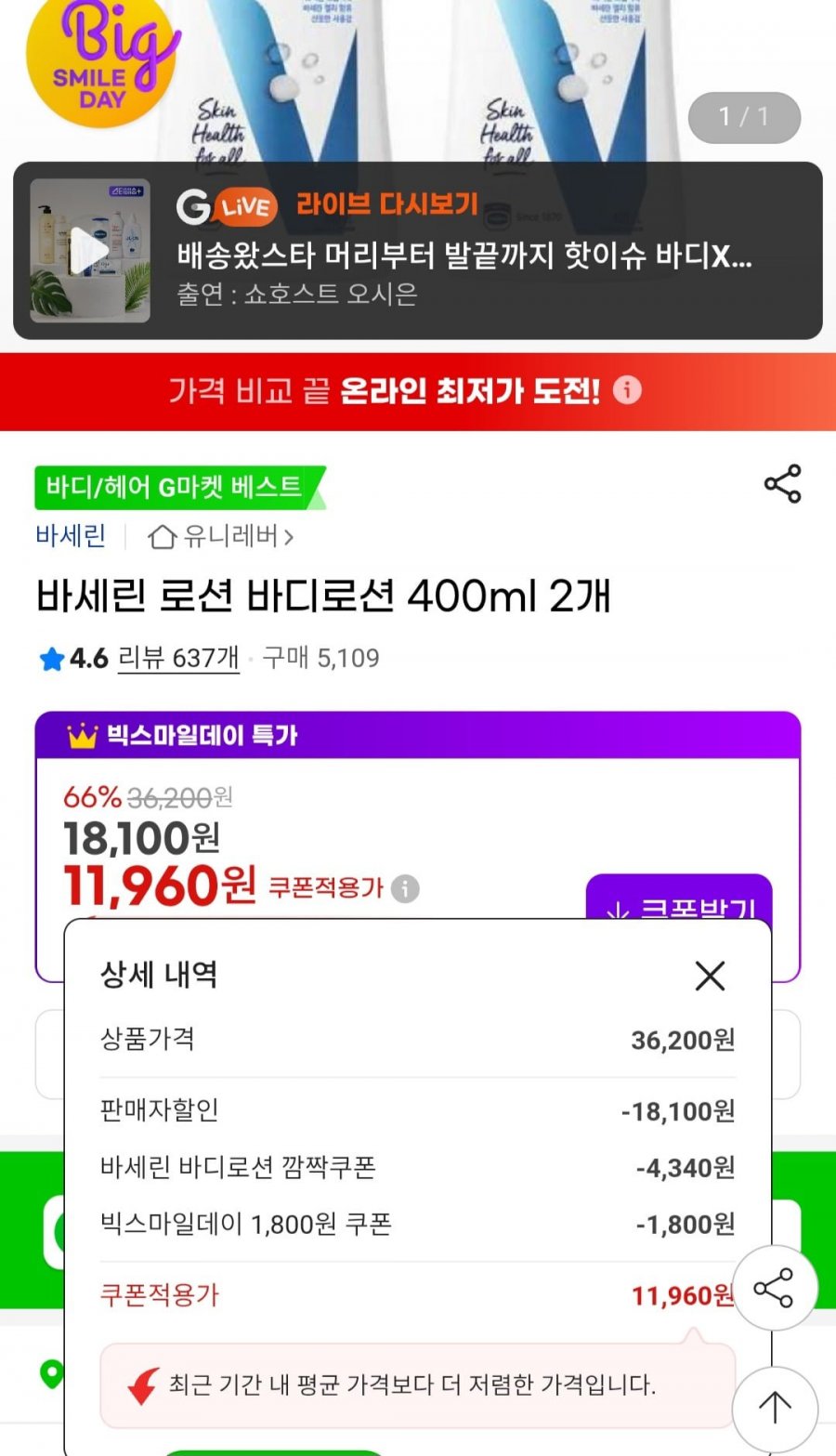Tap the 쿠폰적용가 info icon
The width and height of the screenshot is (836, 1456).
[405, 888]
